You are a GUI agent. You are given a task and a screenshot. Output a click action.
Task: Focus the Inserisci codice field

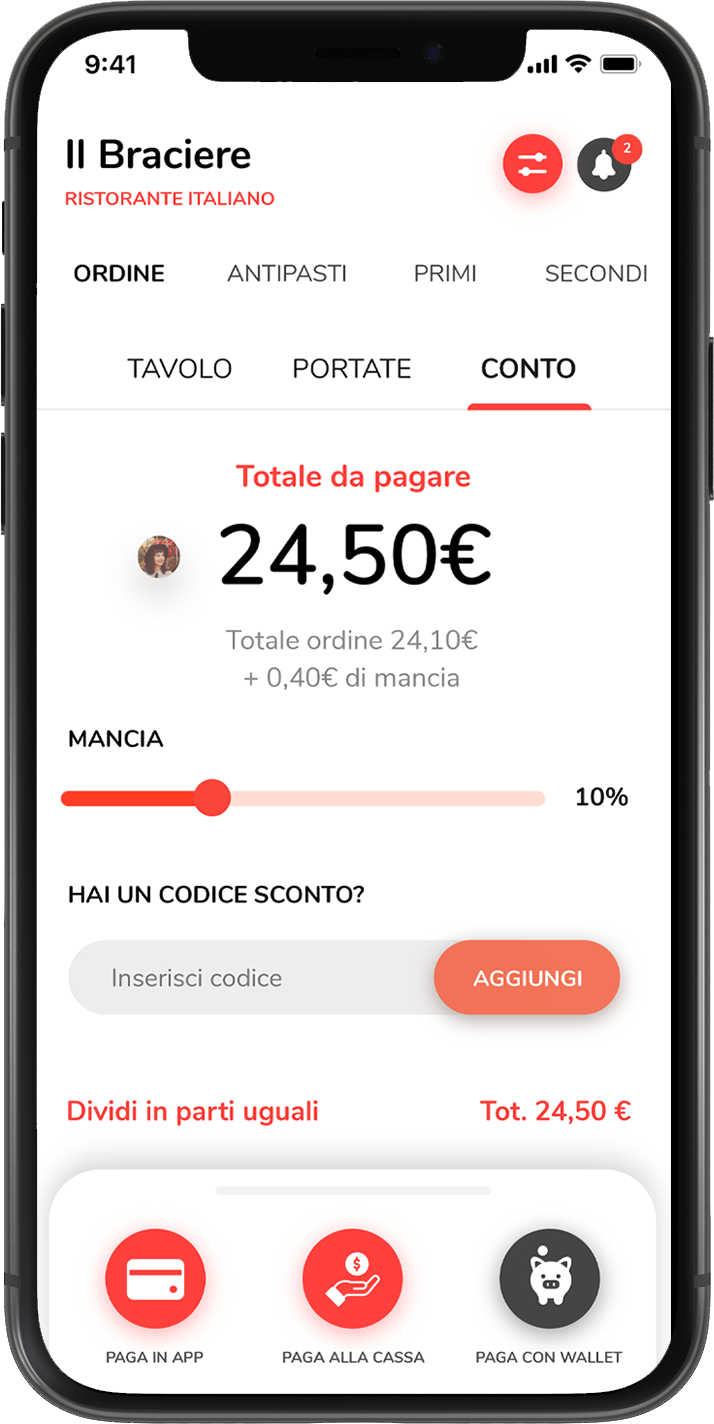(x=252, y=978)
